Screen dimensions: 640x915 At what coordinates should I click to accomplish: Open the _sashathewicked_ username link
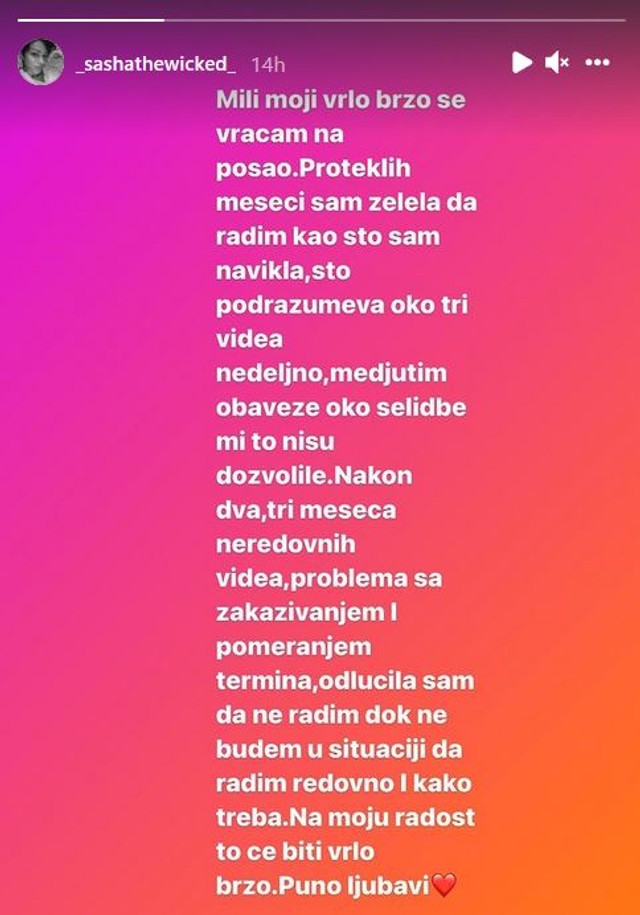pyautogui.click(x=155, y=63)
